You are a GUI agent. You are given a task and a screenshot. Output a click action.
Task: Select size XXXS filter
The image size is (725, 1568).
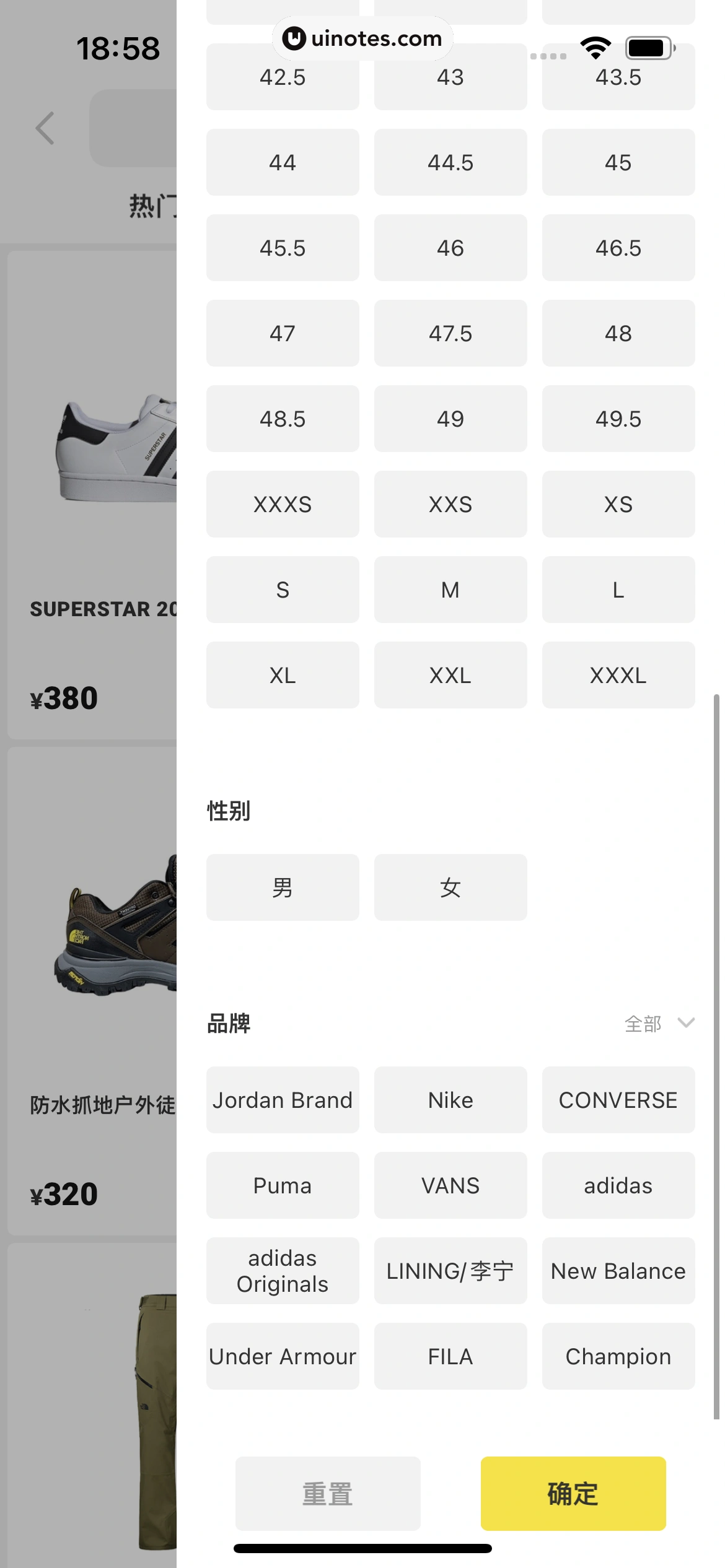tap(283, 504)
